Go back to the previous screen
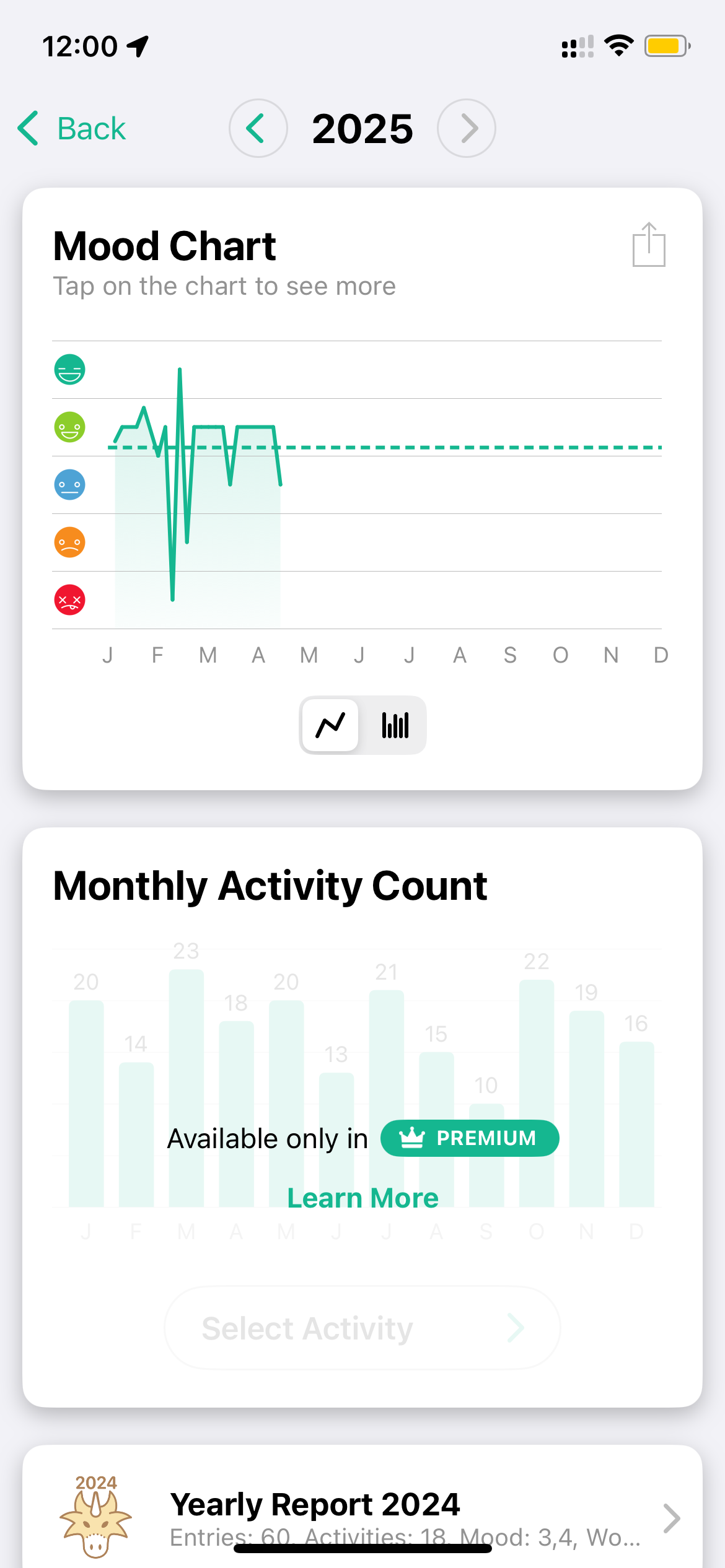The image size is (725, 1568). [72, 129]
